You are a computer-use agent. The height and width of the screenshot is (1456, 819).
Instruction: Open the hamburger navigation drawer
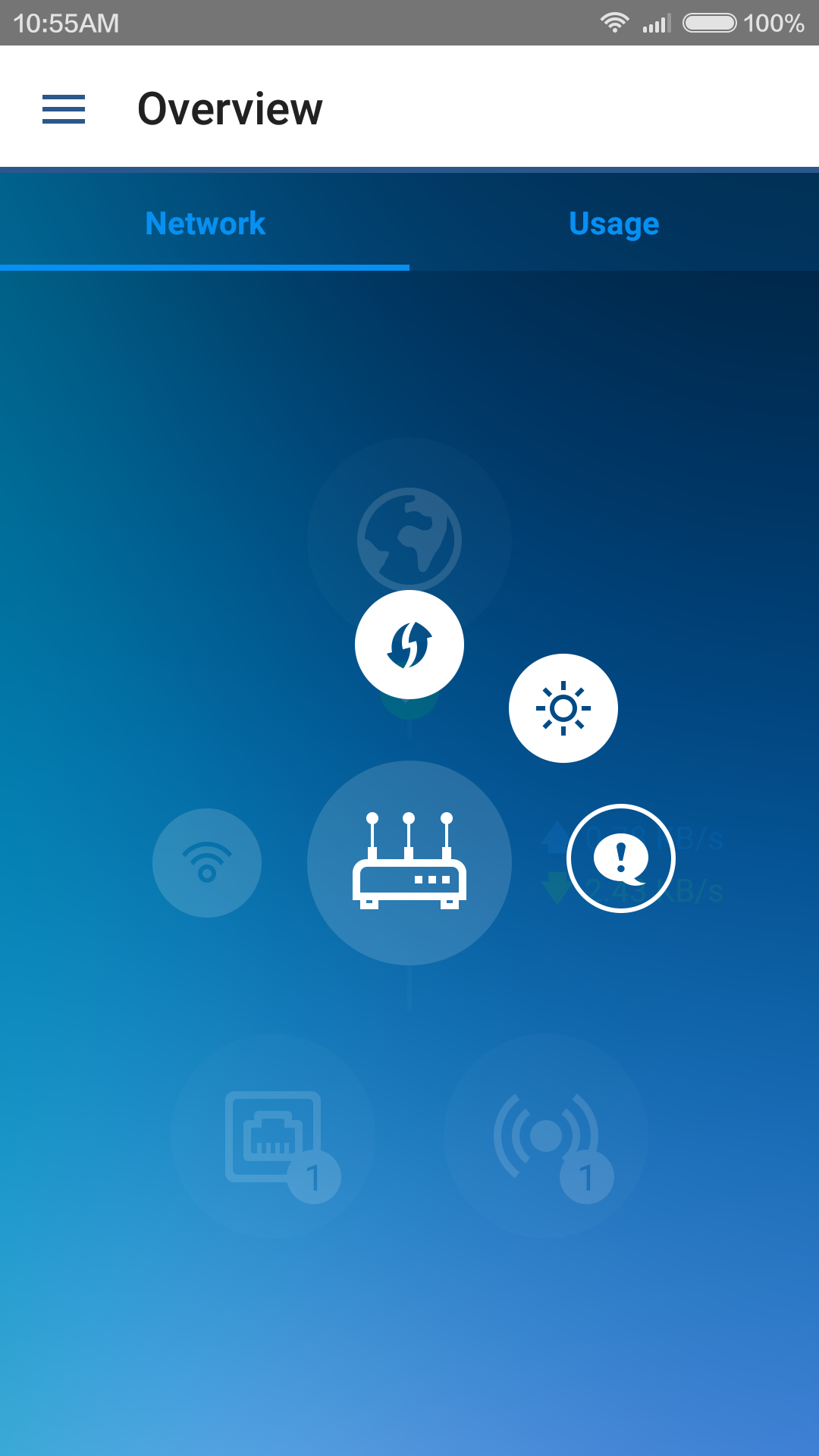pyautogui.click(x=64, y=109)
